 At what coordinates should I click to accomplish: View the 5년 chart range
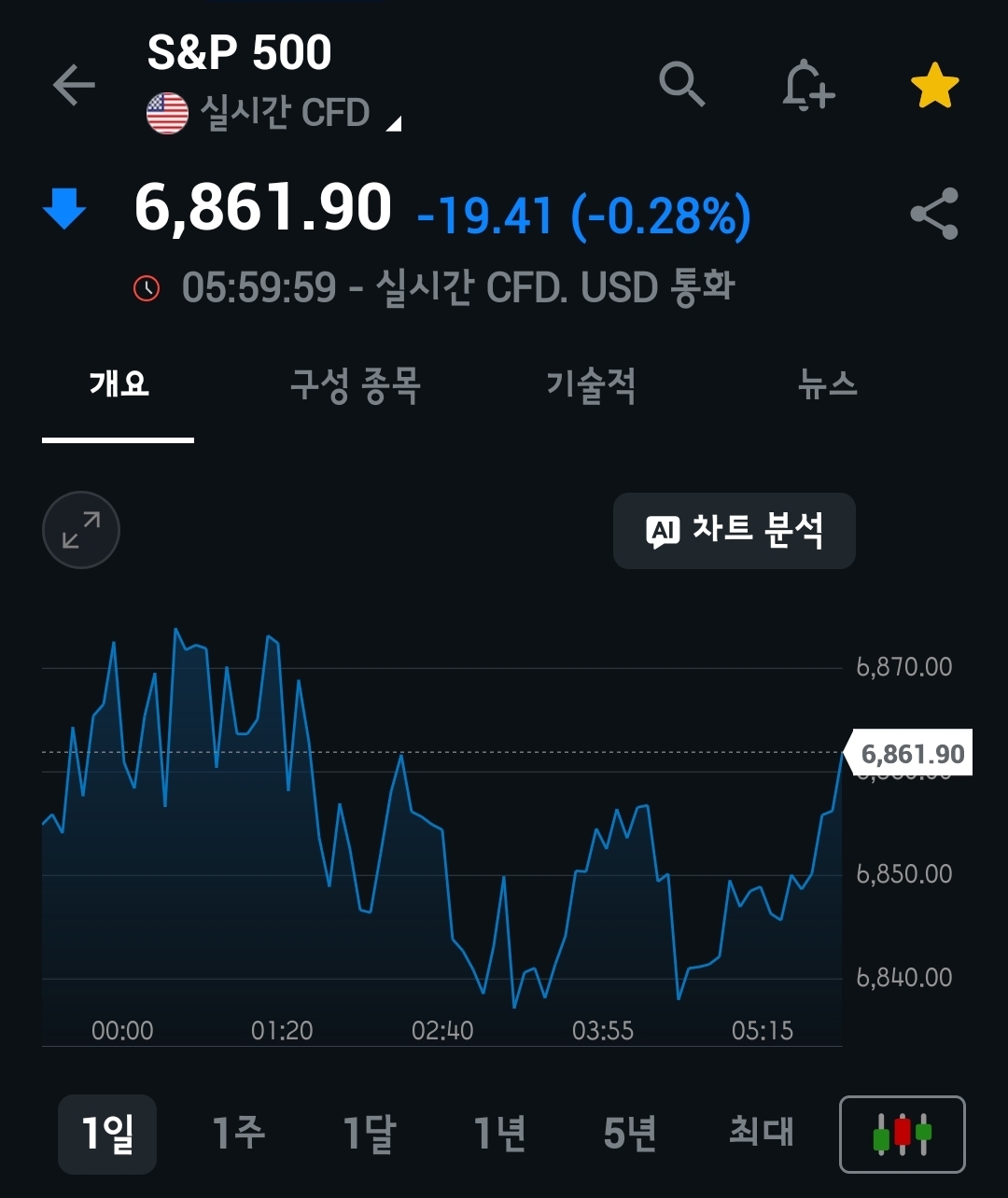(x=630, y=1134)
